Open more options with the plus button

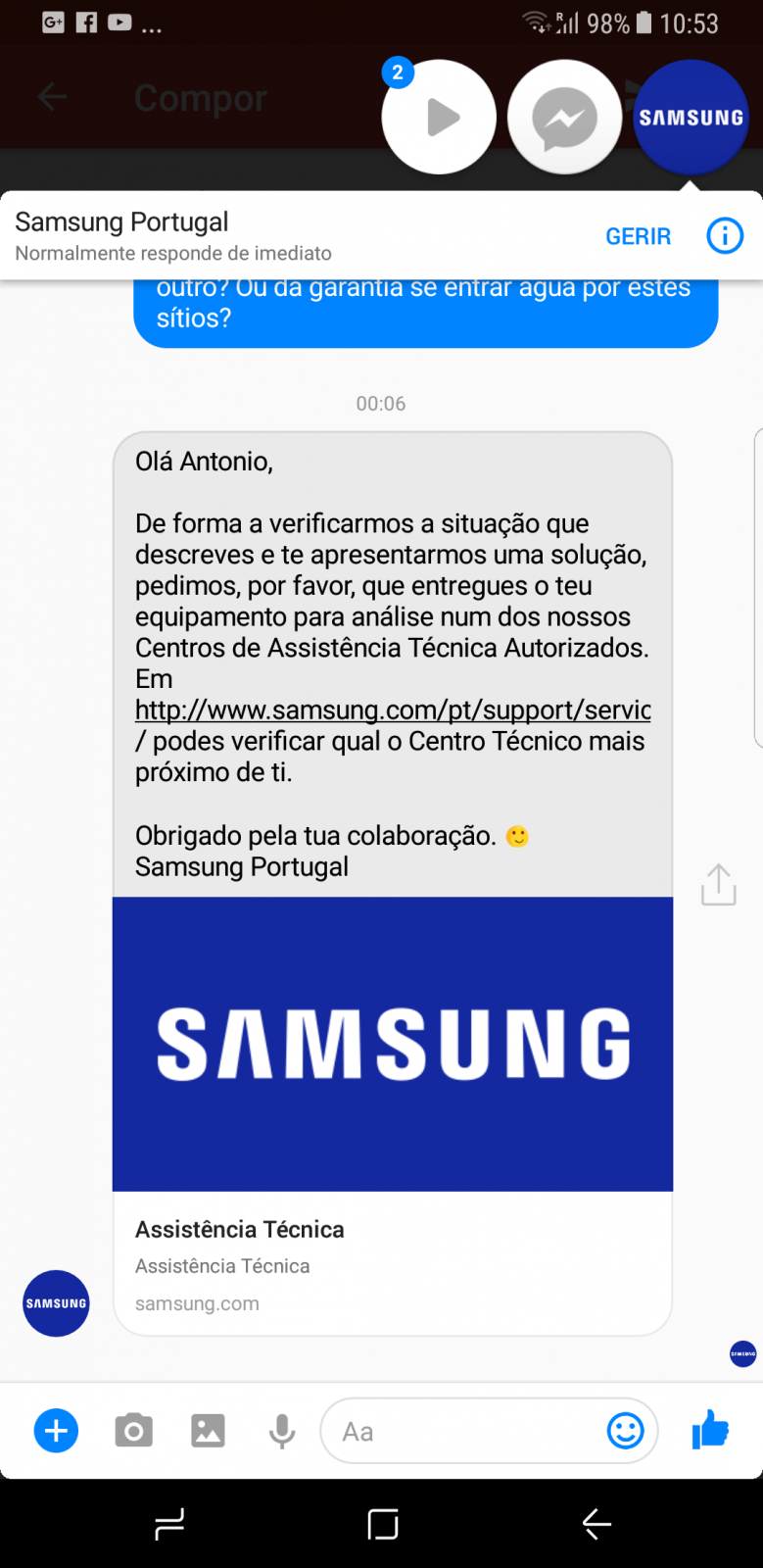56,1431
